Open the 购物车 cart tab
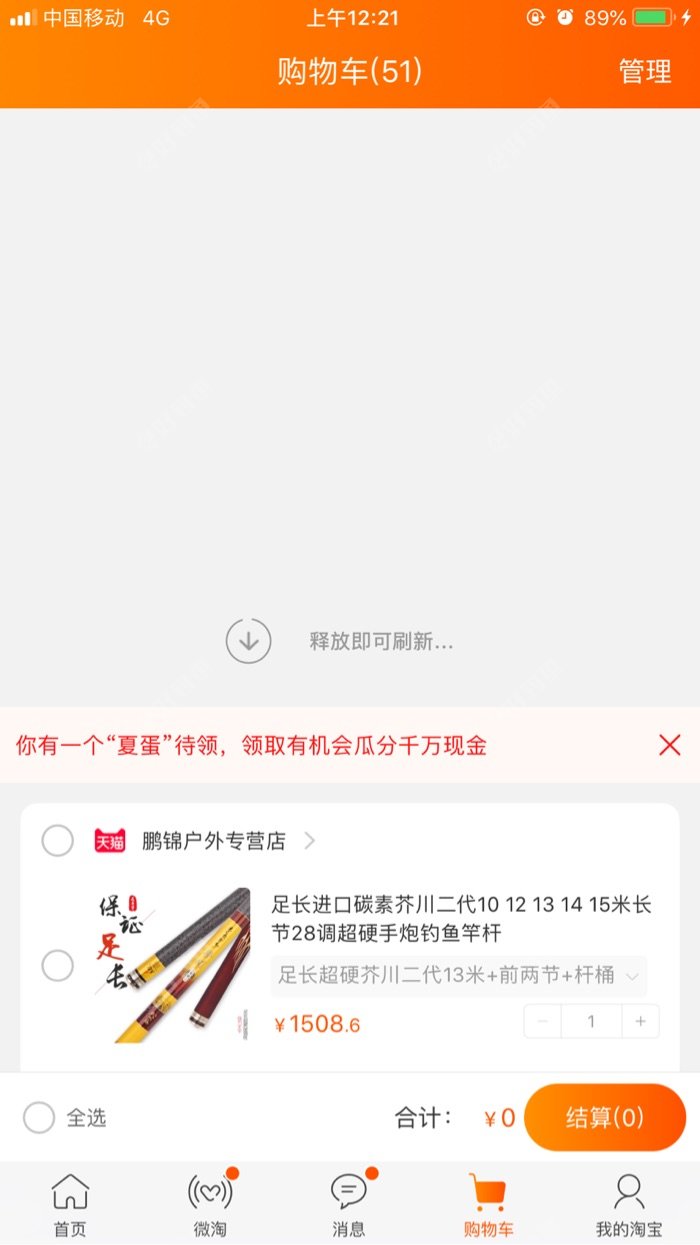This screenshot has height=1245, width=700. coord(488,1205)
